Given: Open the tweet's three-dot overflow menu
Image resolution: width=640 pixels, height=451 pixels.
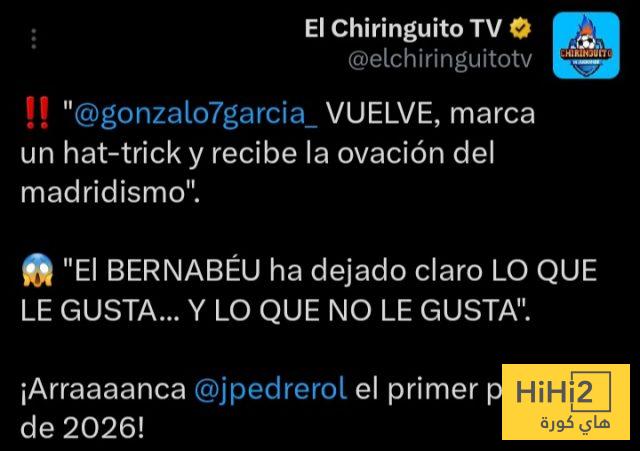Looking at the screenshot, I should (33, 39).
